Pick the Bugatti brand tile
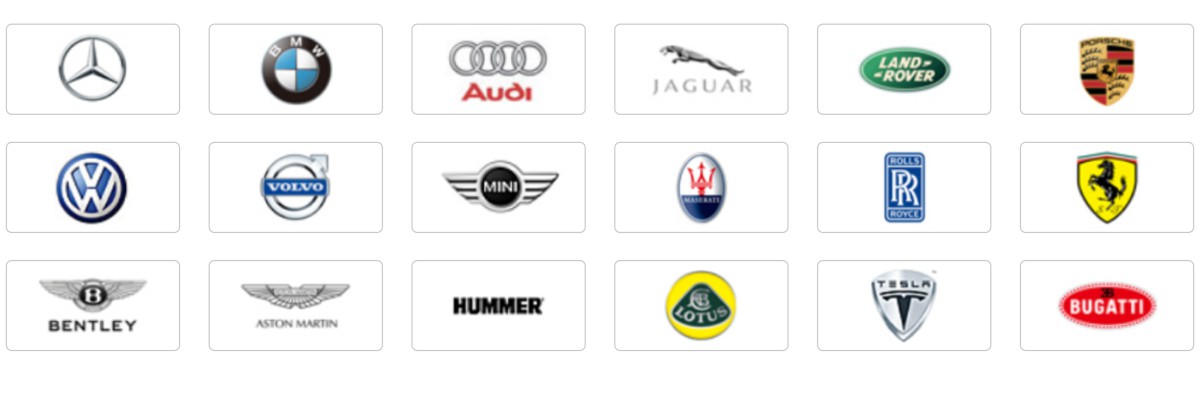 click(x=1106, y=305)
